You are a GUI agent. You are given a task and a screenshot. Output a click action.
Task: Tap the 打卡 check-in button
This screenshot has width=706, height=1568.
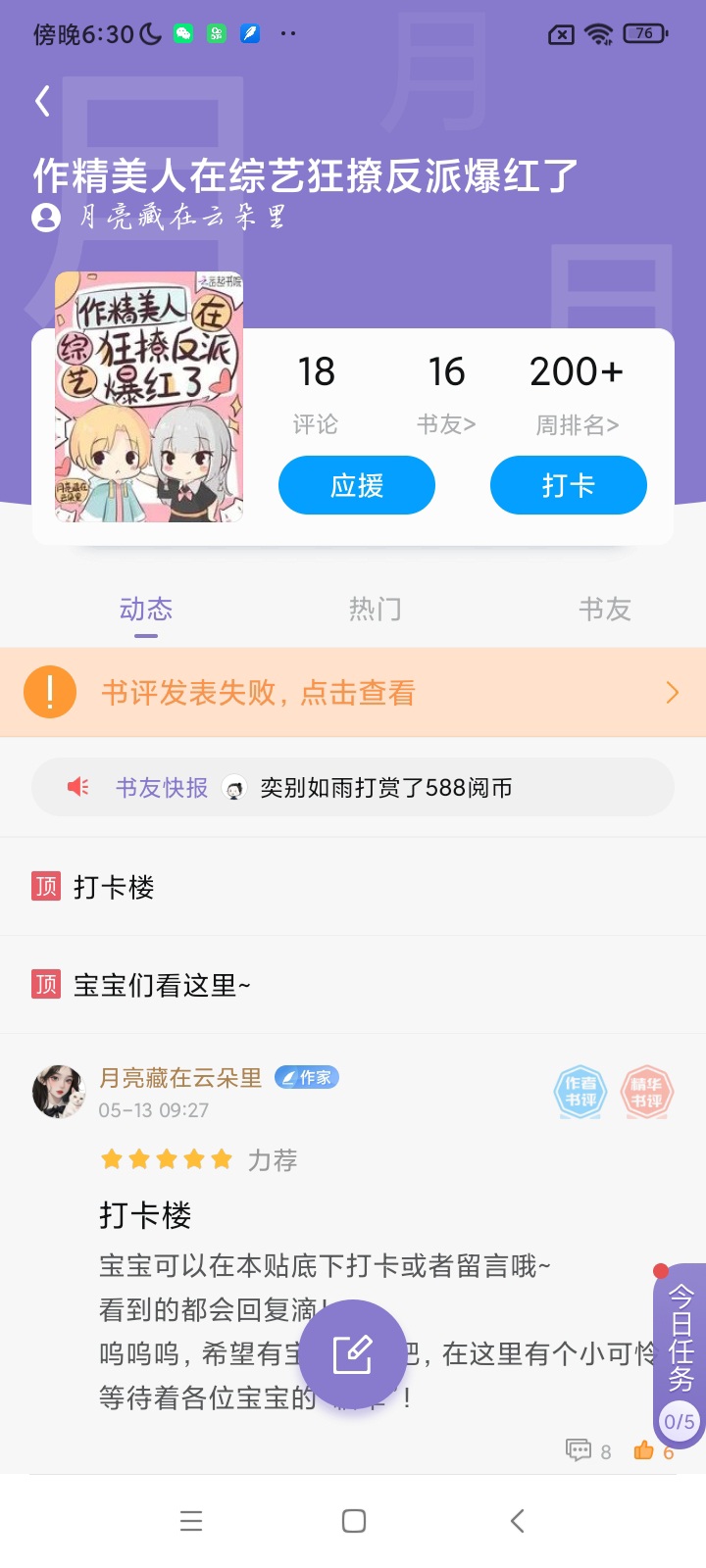(569, 485)
